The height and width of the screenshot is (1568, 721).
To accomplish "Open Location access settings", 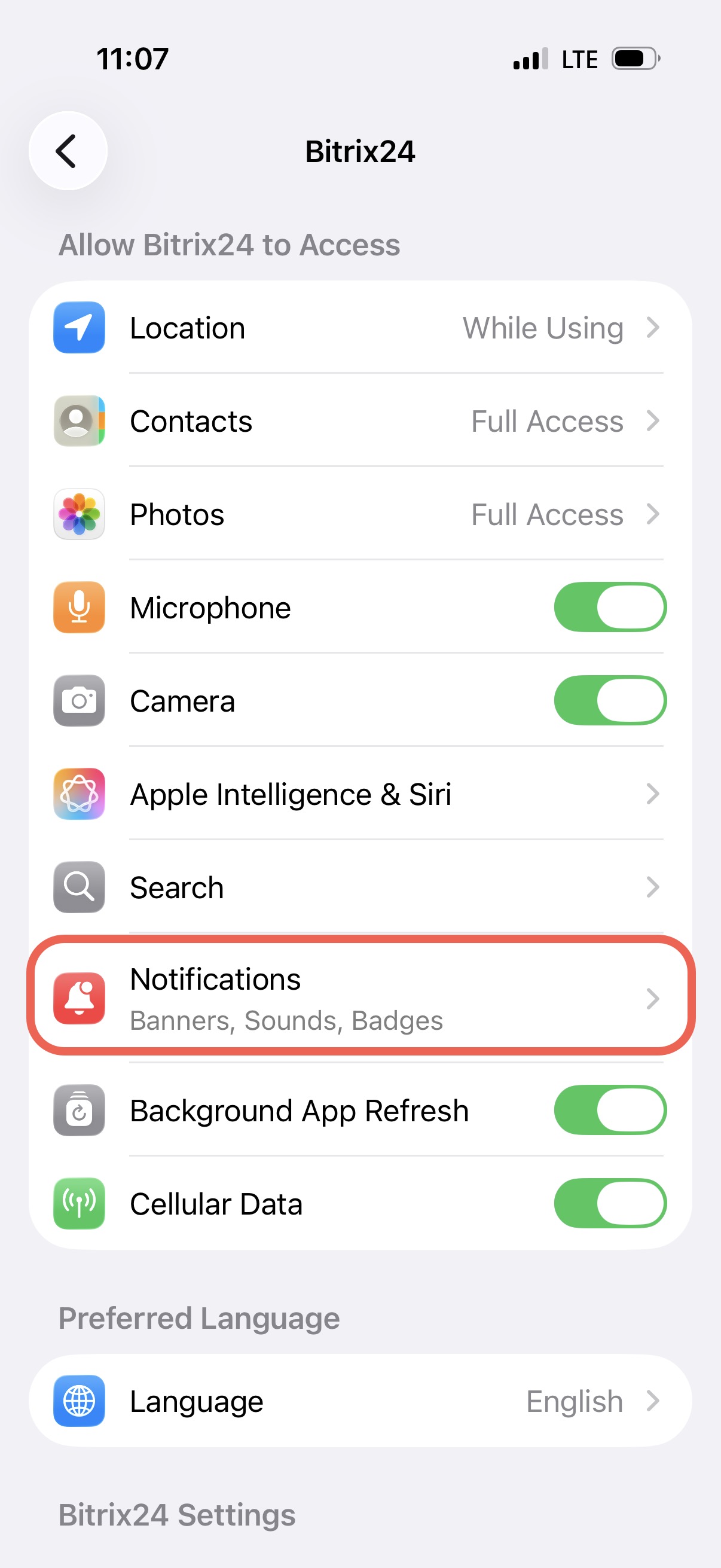I will click(359, 328).
